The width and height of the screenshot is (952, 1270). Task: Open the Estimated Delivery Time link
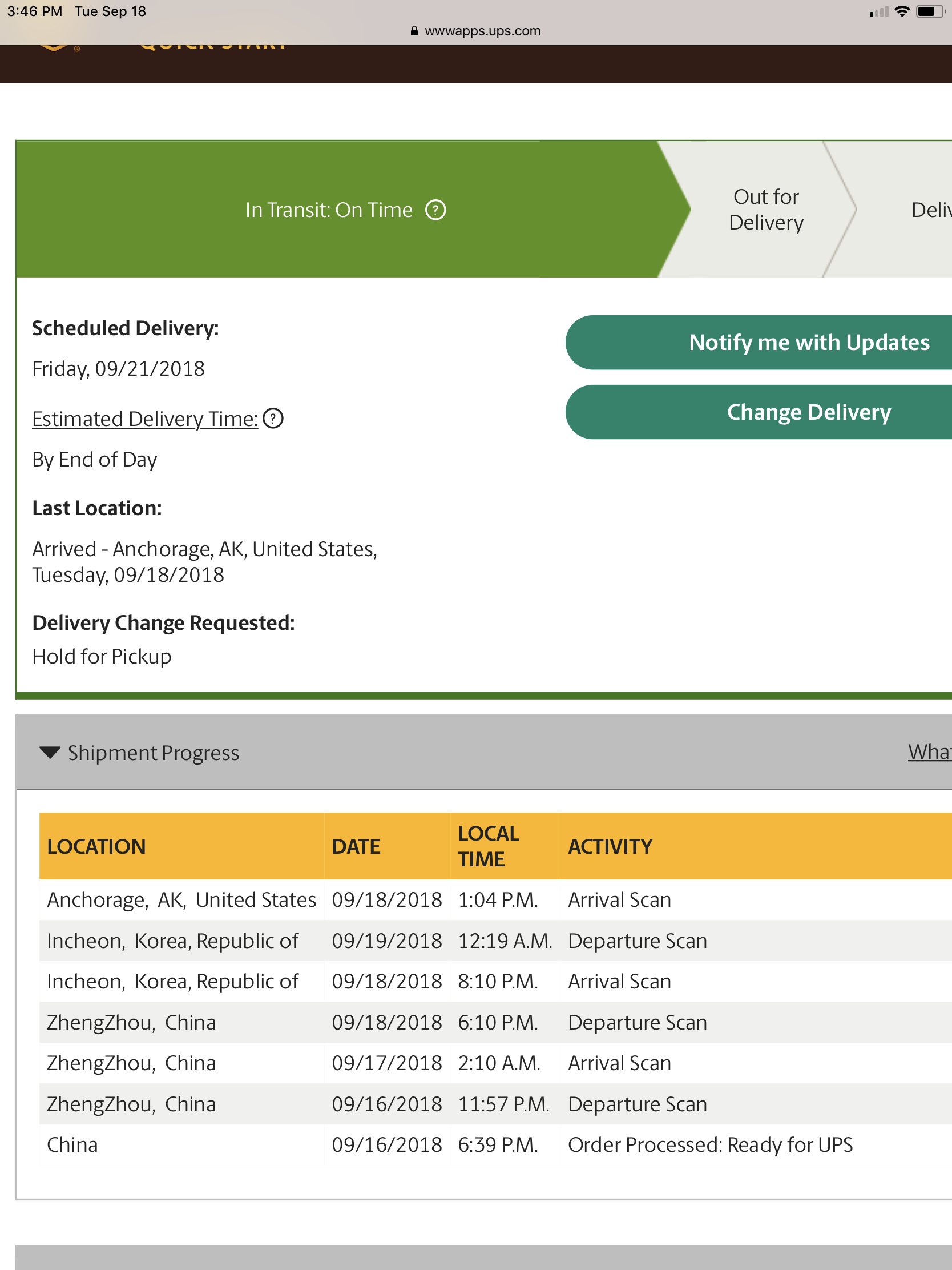(x=144, y=419)
